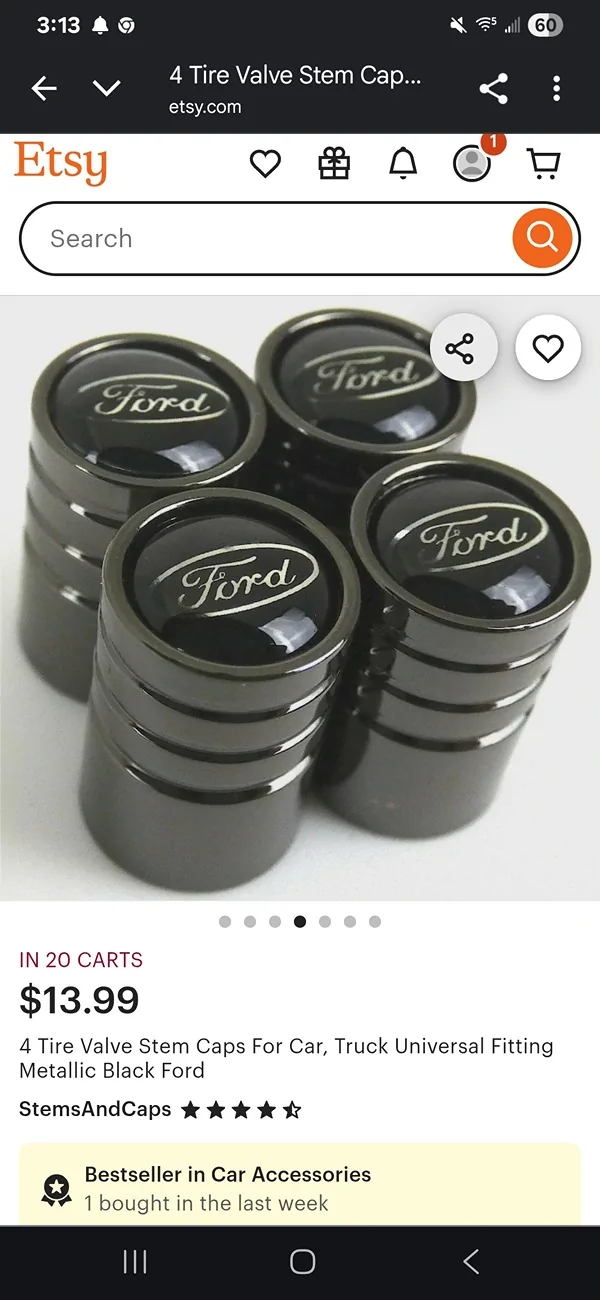Open Etsy home via the logo
This screenshot has width=600, height=1300.
60,163
